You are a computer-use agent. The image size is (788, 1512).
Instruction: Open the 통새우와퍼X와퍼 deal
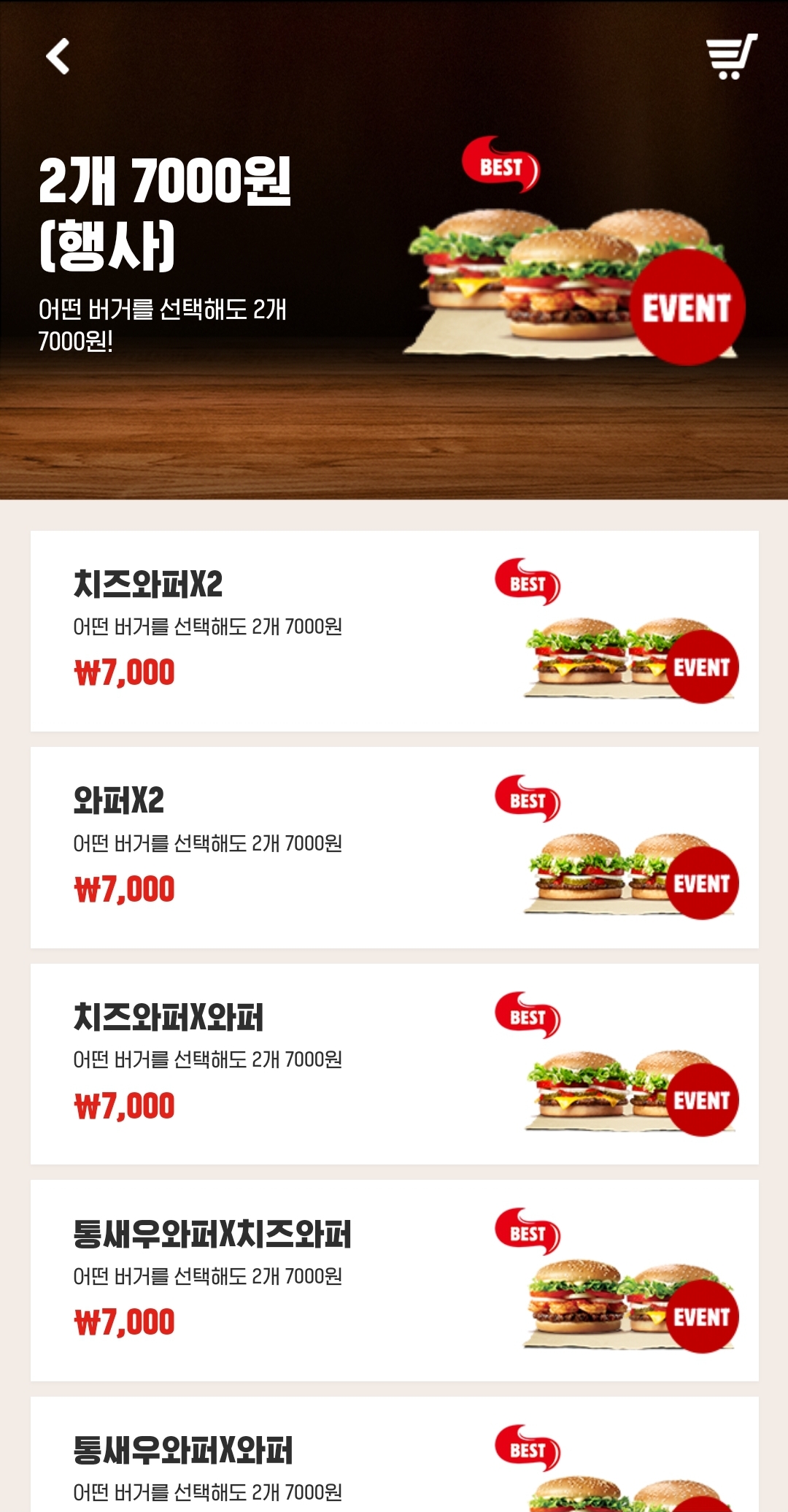[394, 1457]
